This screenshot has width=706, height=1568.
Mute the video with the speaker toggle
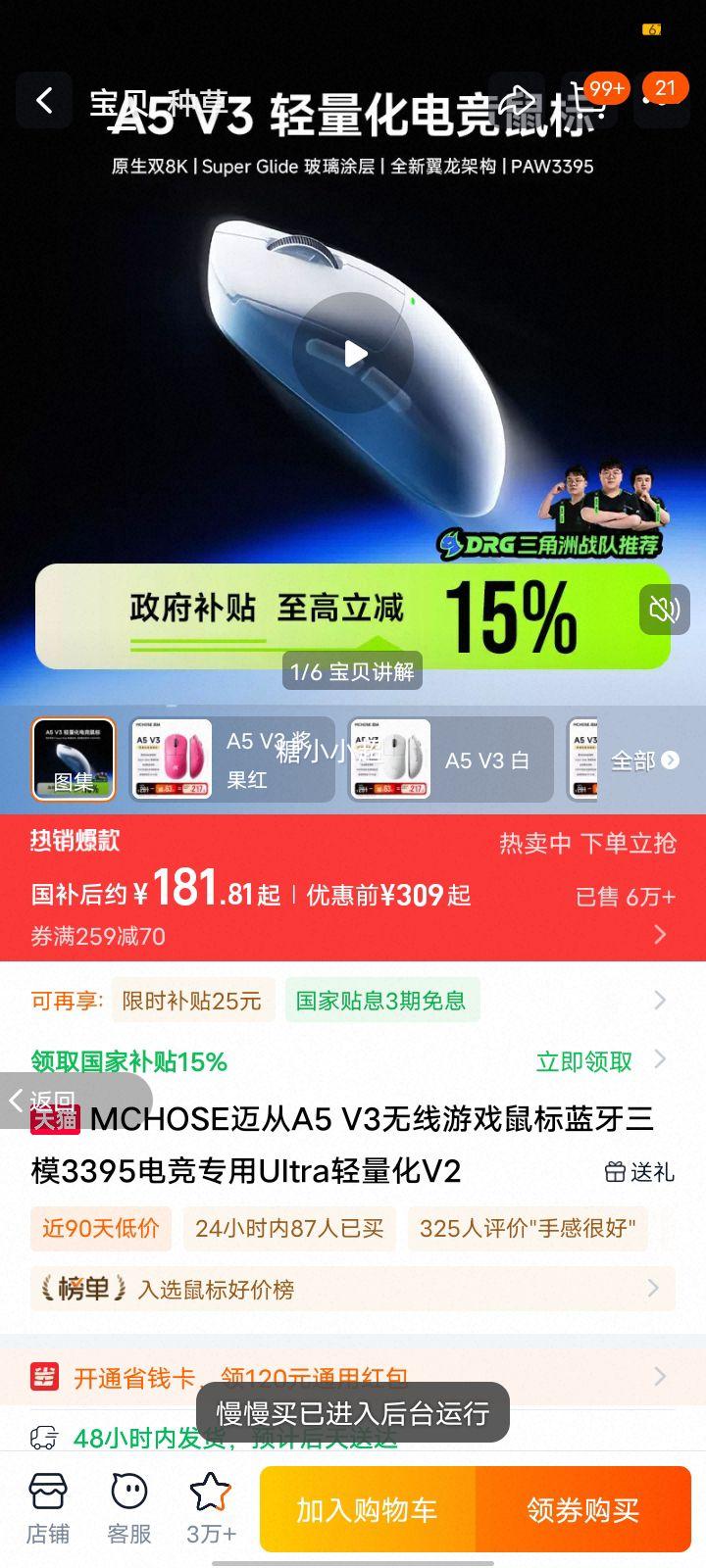click(664, 609)
